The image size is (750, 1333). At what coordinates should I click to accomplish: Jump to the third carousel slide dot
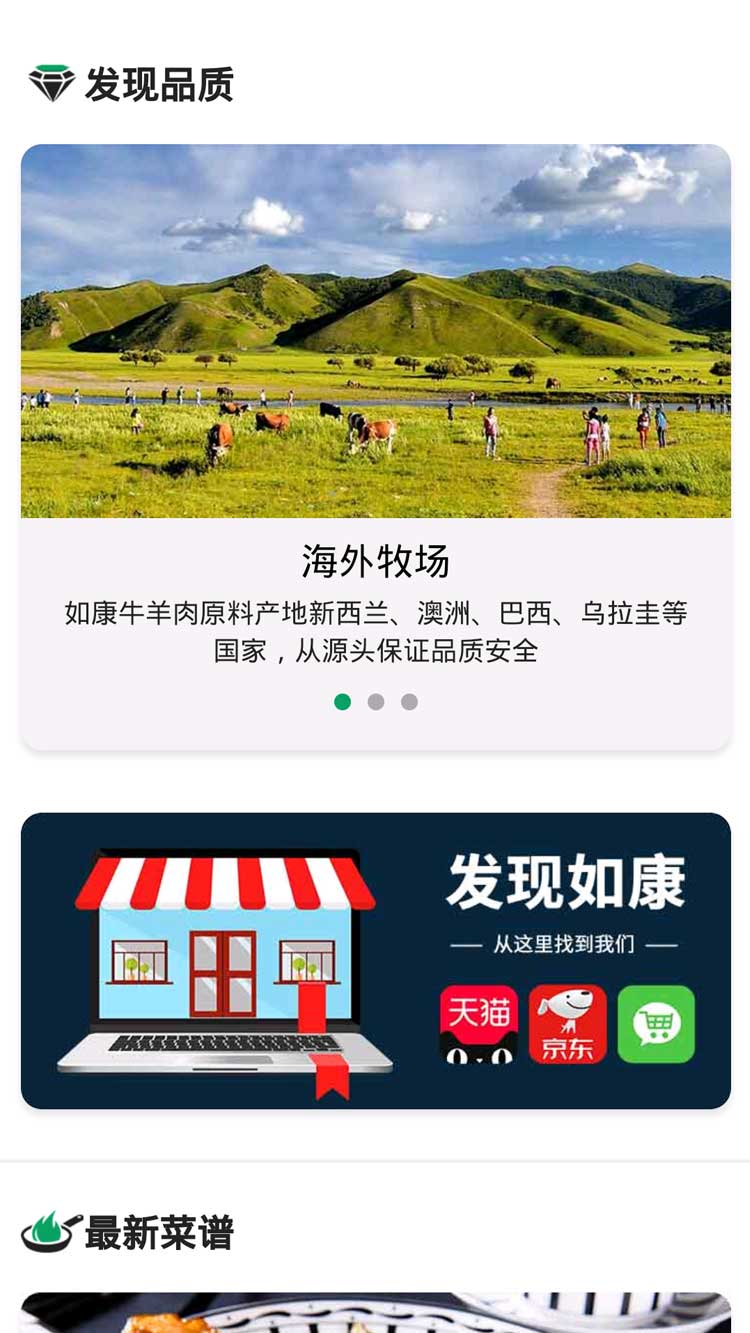tap(409, 702)
